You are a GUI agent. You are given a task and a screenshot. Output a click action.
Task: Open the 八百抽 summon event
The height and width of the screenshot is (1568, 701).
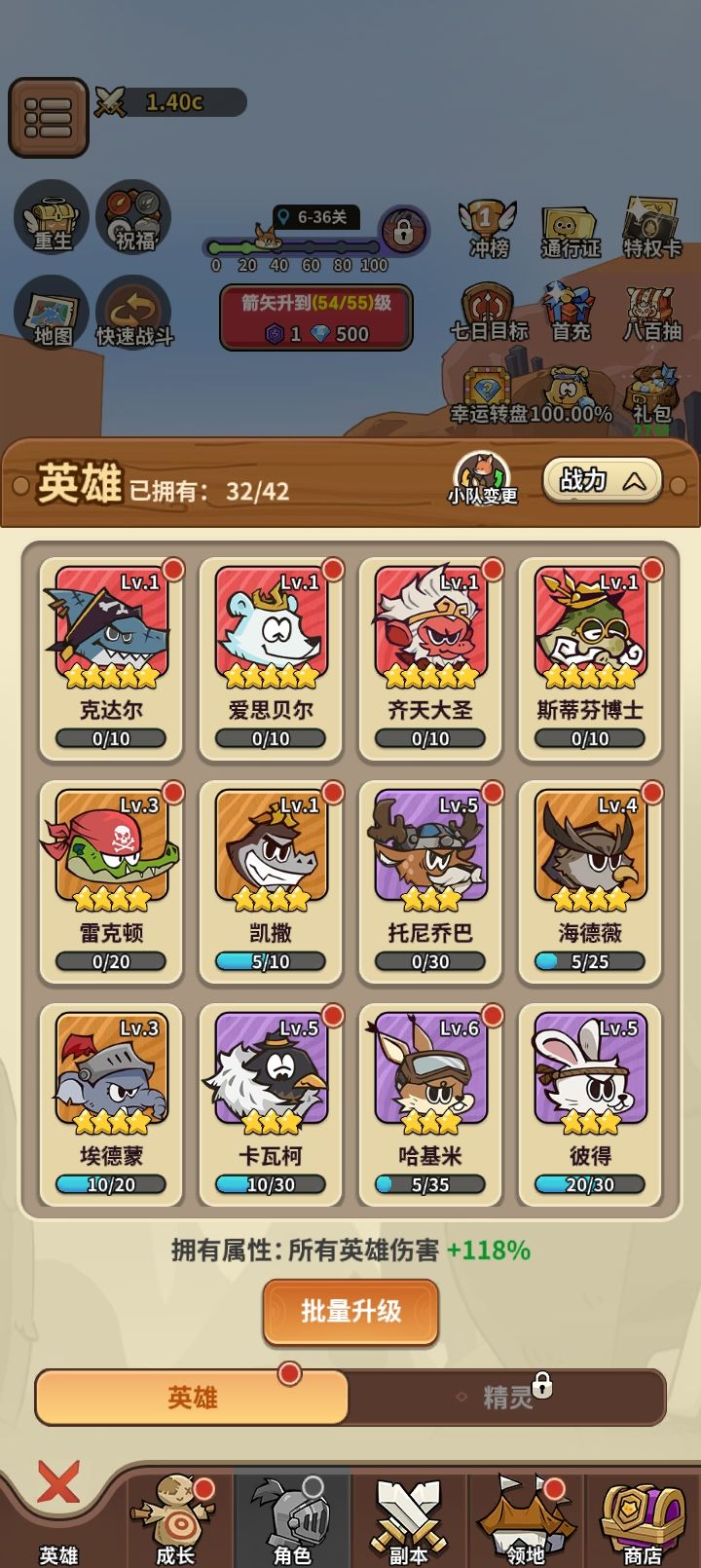652,312
